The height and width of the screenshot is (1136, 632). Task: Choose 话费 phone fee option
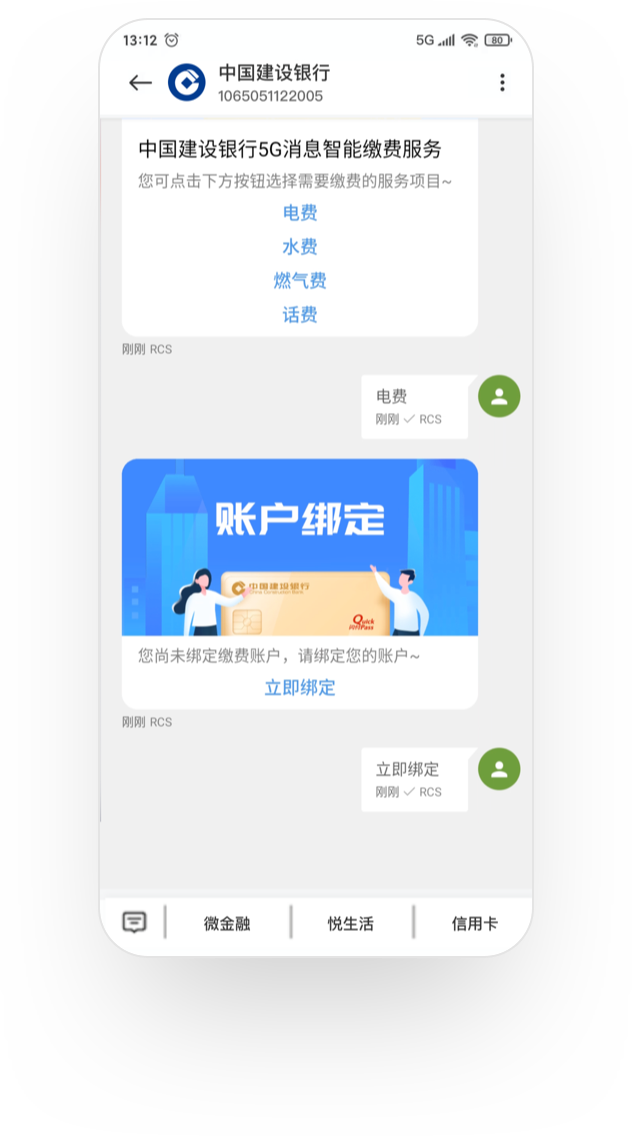point(299,315)
